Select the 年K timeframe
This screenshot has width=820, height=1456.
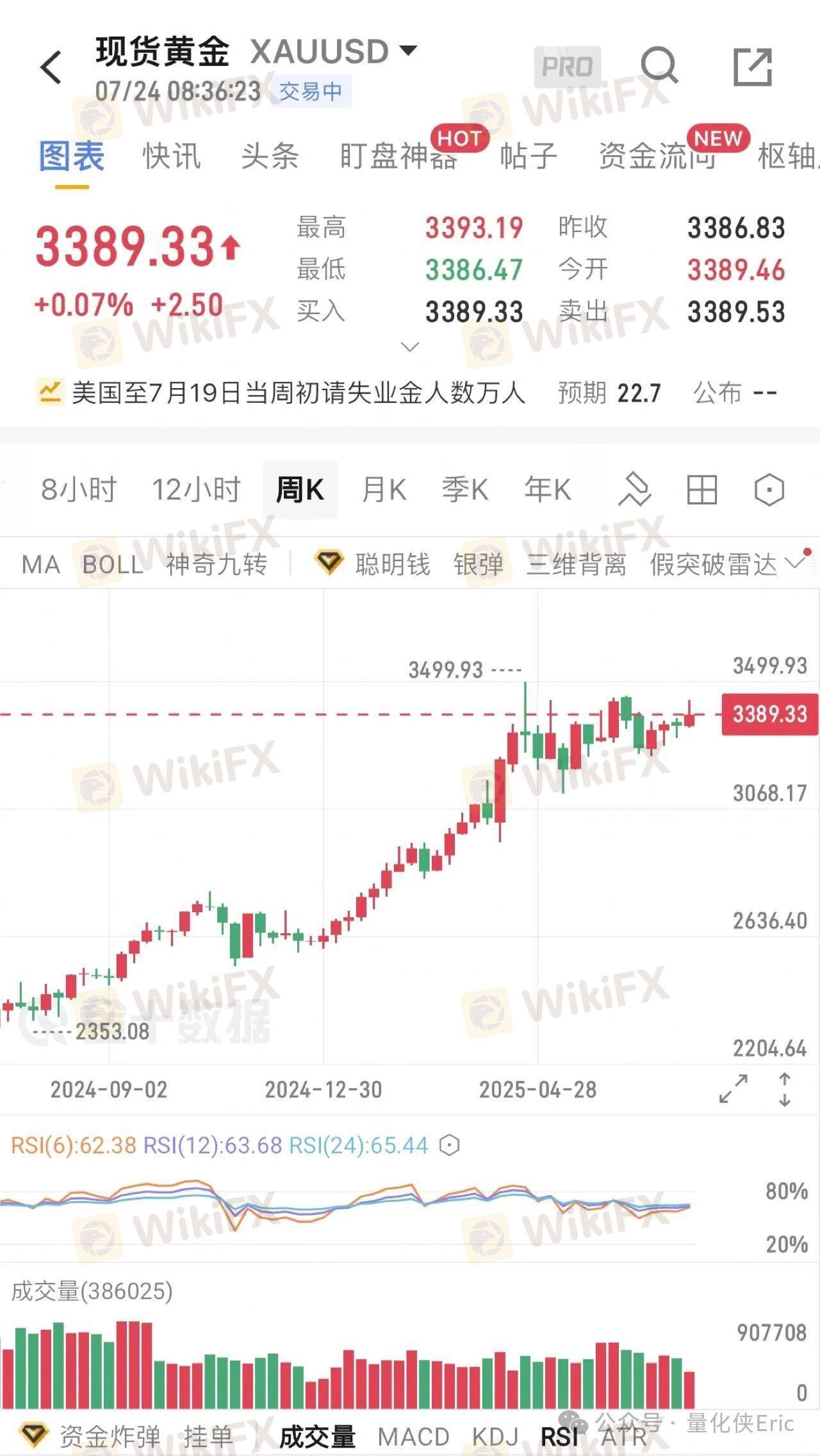[x=548, y=490]
